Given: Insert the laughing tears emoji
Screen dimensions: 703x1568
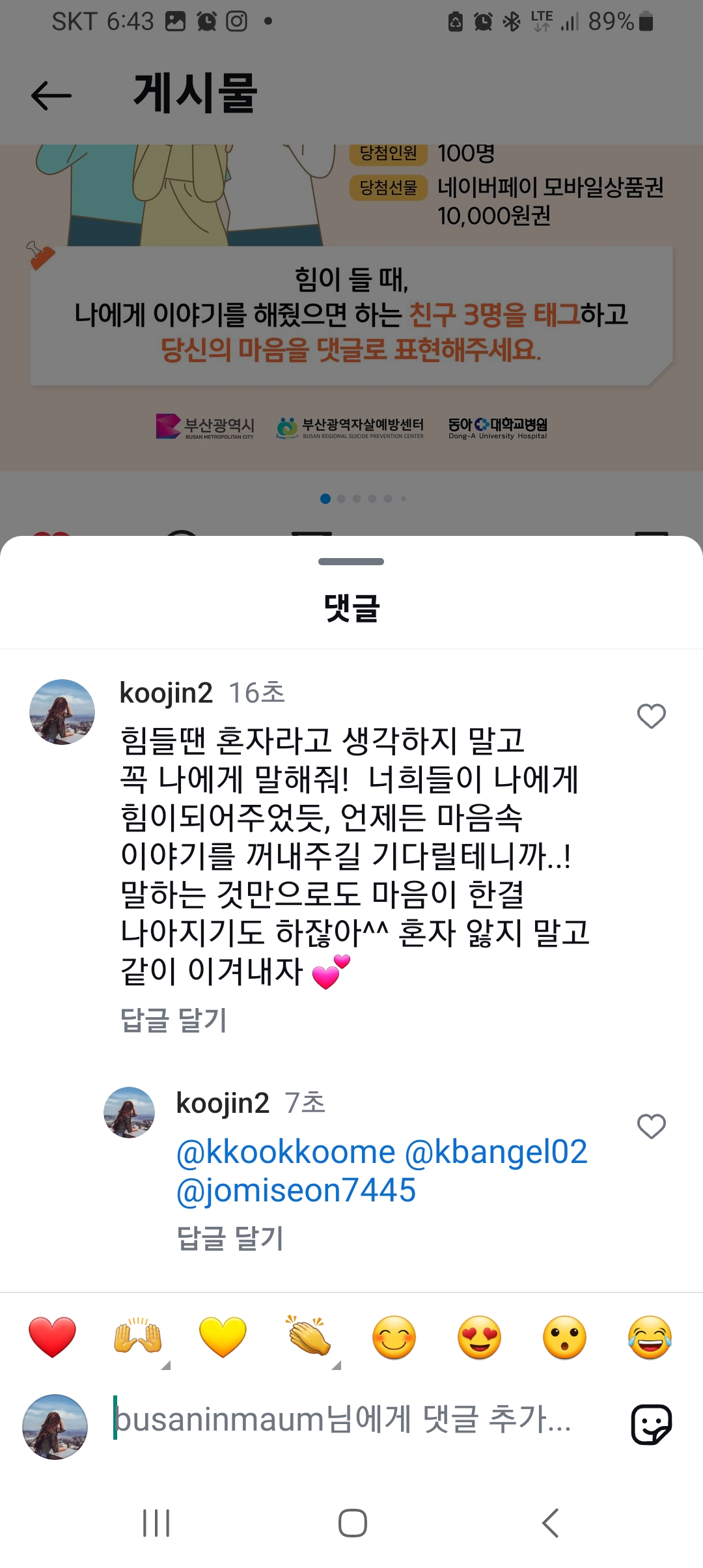Looking at the screenshot, I should click(650, 1337).
